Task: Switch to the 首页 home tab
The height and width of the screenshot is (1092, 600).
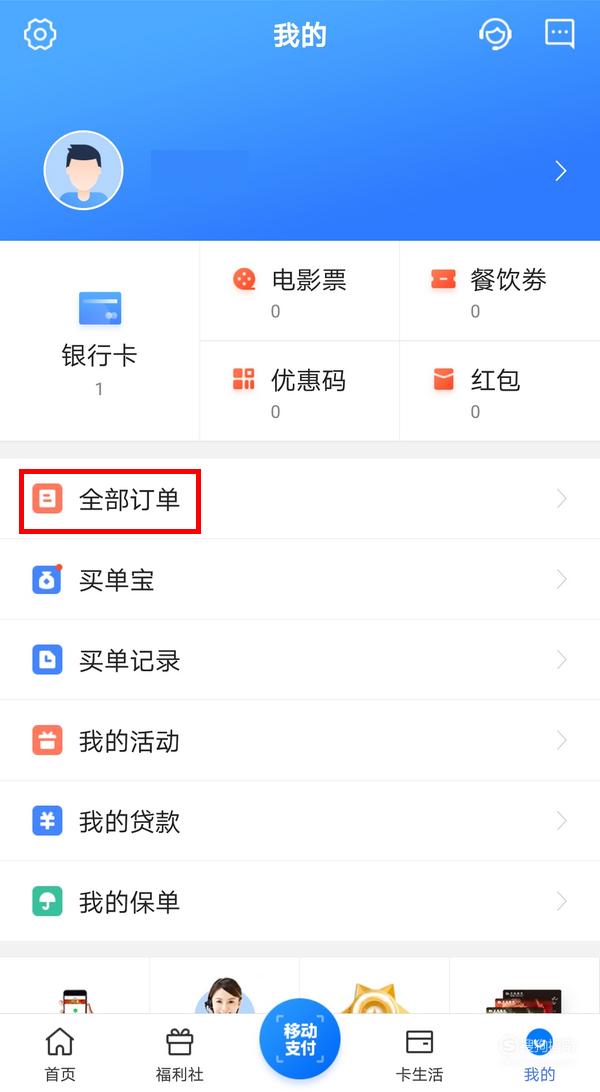Action: click(60, 1054)
